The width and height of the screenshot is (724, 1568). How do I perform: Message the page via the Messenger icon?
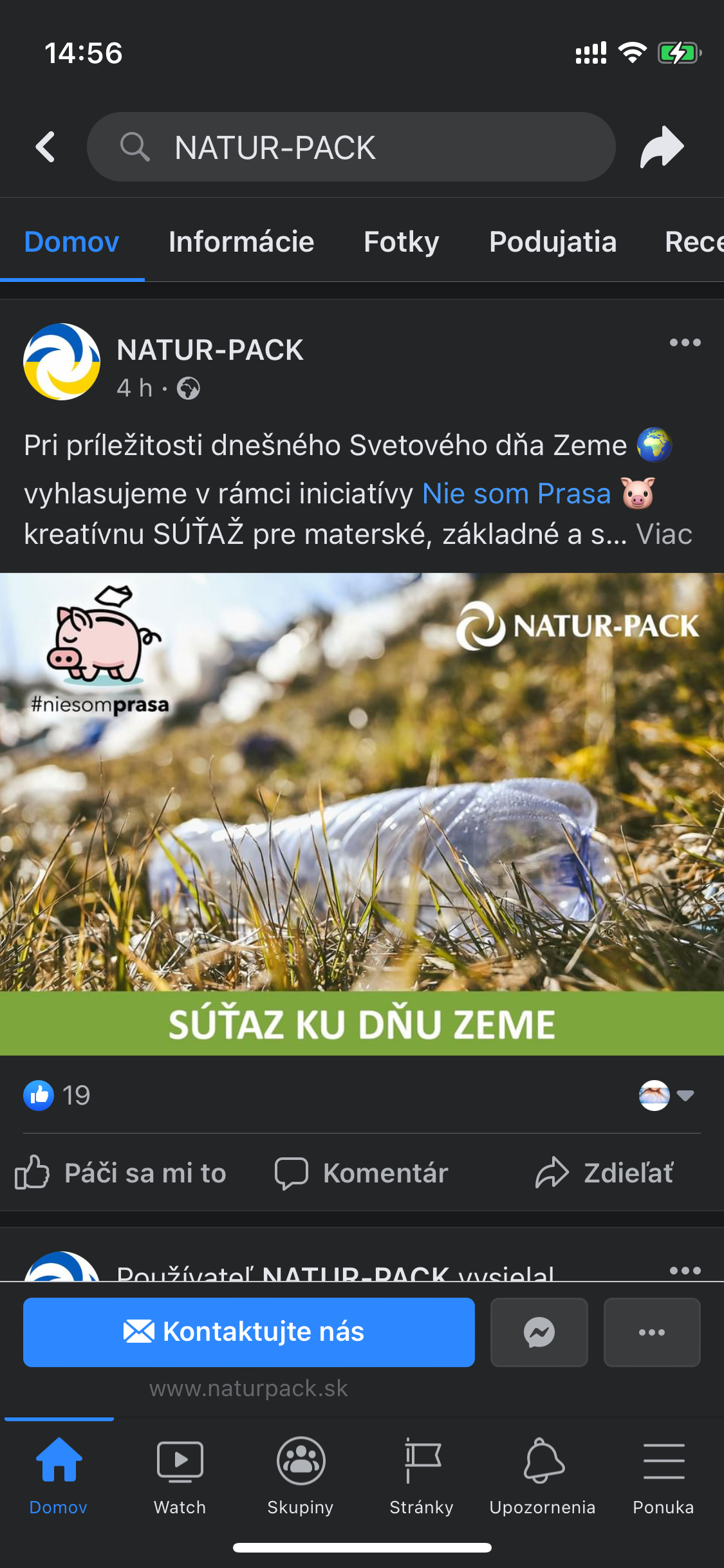point(539,1332)
